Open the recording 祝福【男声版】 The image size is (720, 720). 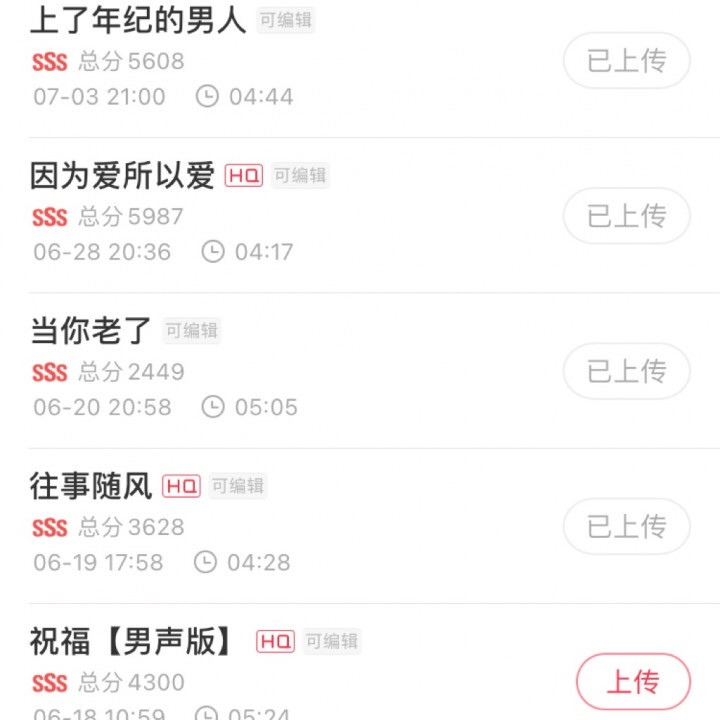(131, 642)
